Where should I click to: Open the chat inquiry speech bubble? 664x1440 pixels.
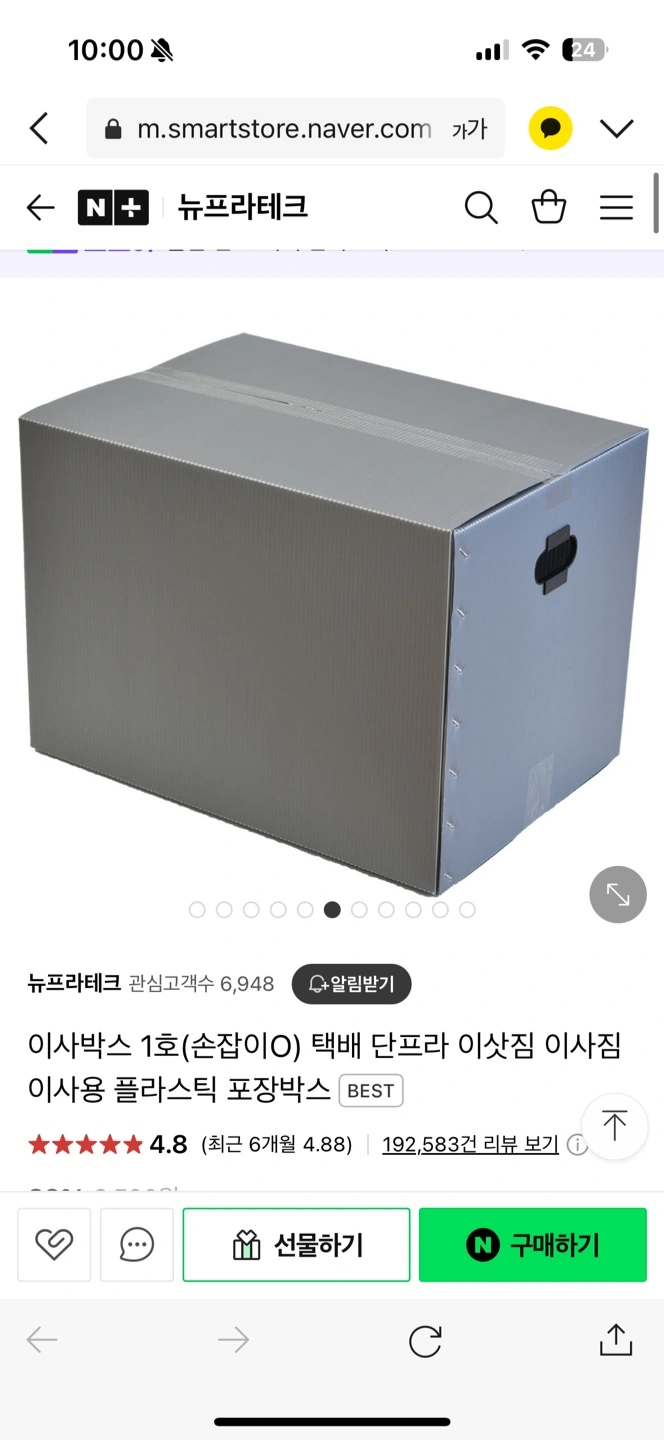pos(137,1245)
